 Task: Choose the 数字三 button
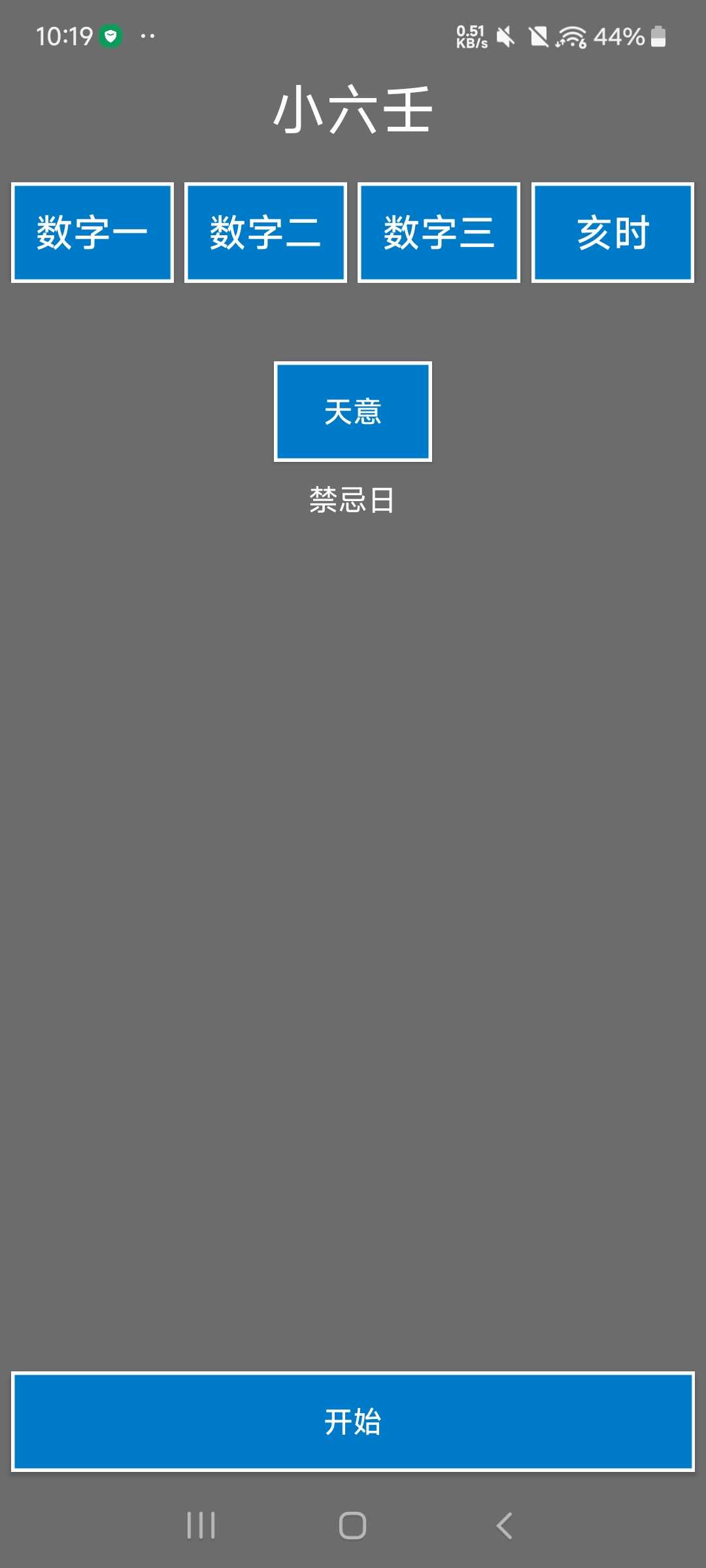(x=439, y=233)
